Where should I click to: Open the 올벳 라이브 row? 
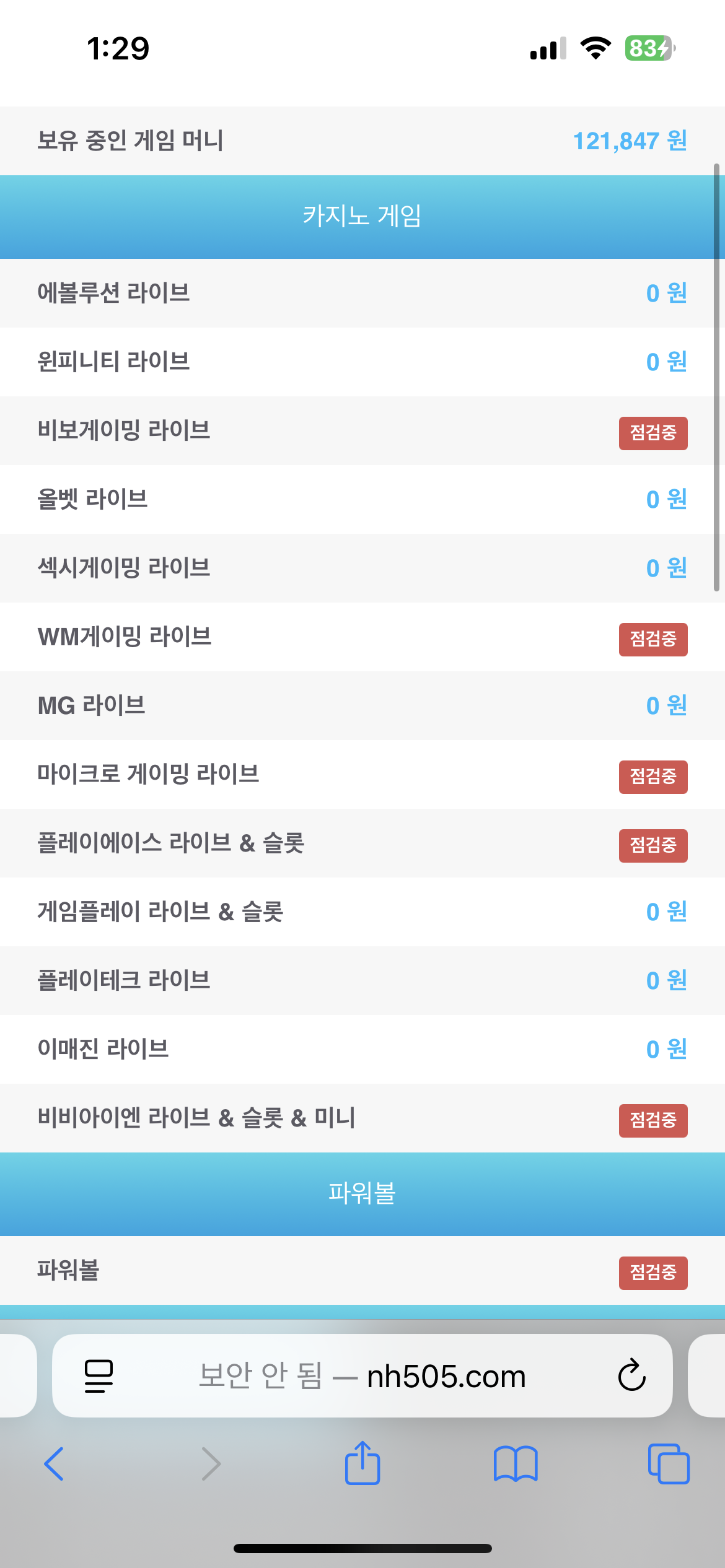coord(362,499)
